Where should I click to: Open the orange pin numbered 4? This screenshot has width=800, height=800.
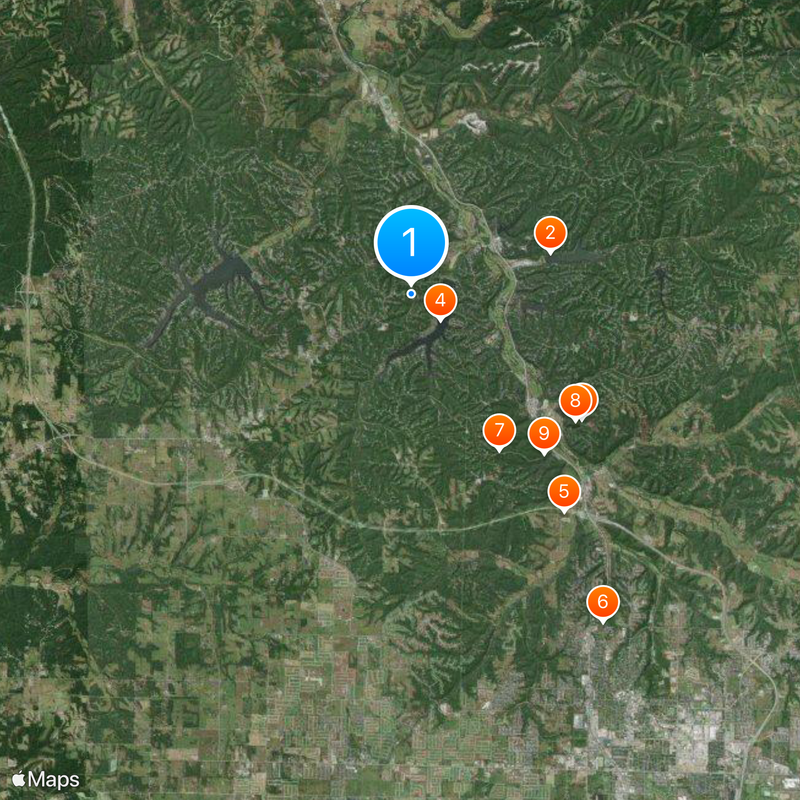tap(440, 300)
